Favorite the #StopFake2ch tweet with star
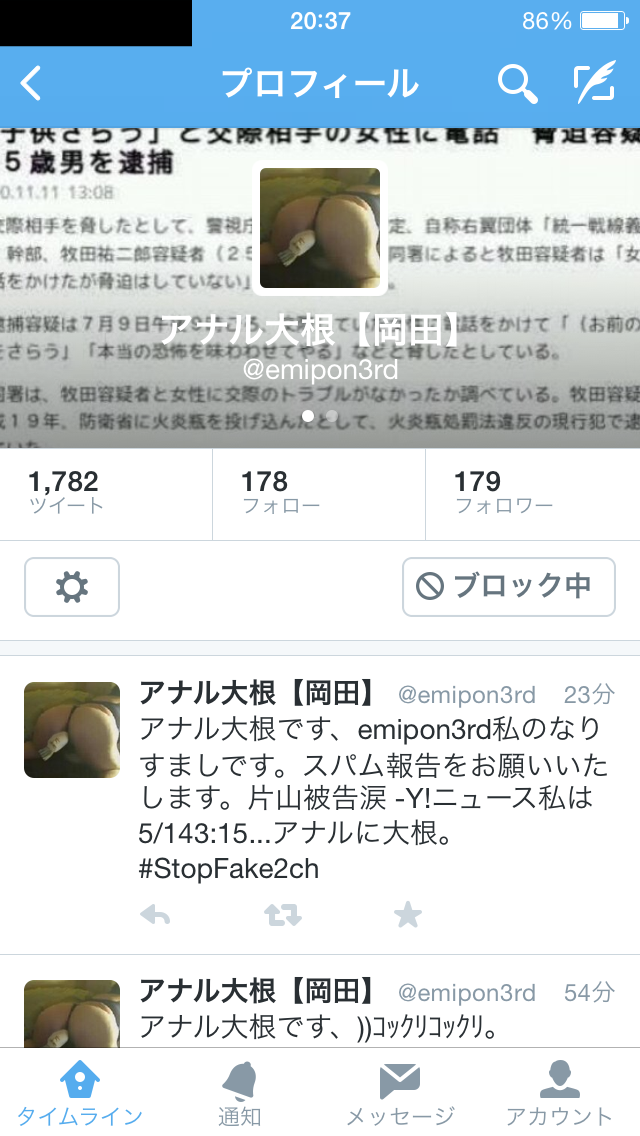 407,914
